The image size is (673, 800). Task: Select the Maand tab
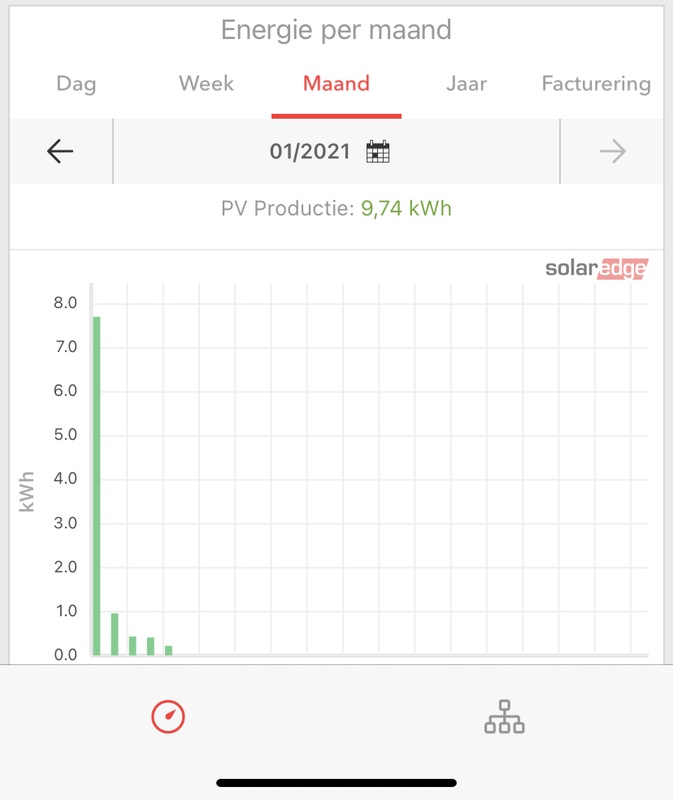pos(336,84)
